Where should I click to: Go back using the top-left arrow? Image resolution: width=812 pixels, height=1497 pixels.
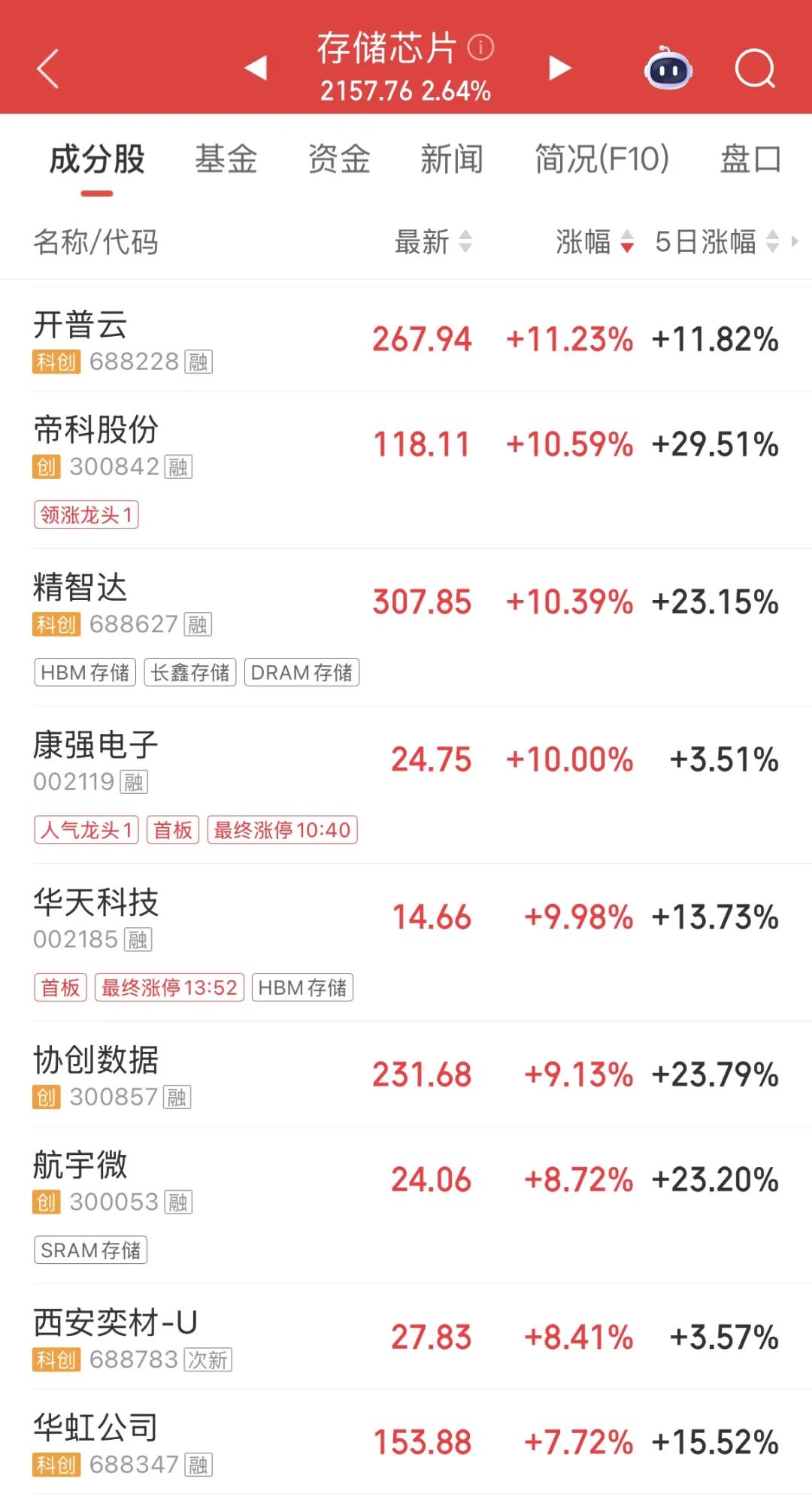pyautogui.click(x=48, y=69)
